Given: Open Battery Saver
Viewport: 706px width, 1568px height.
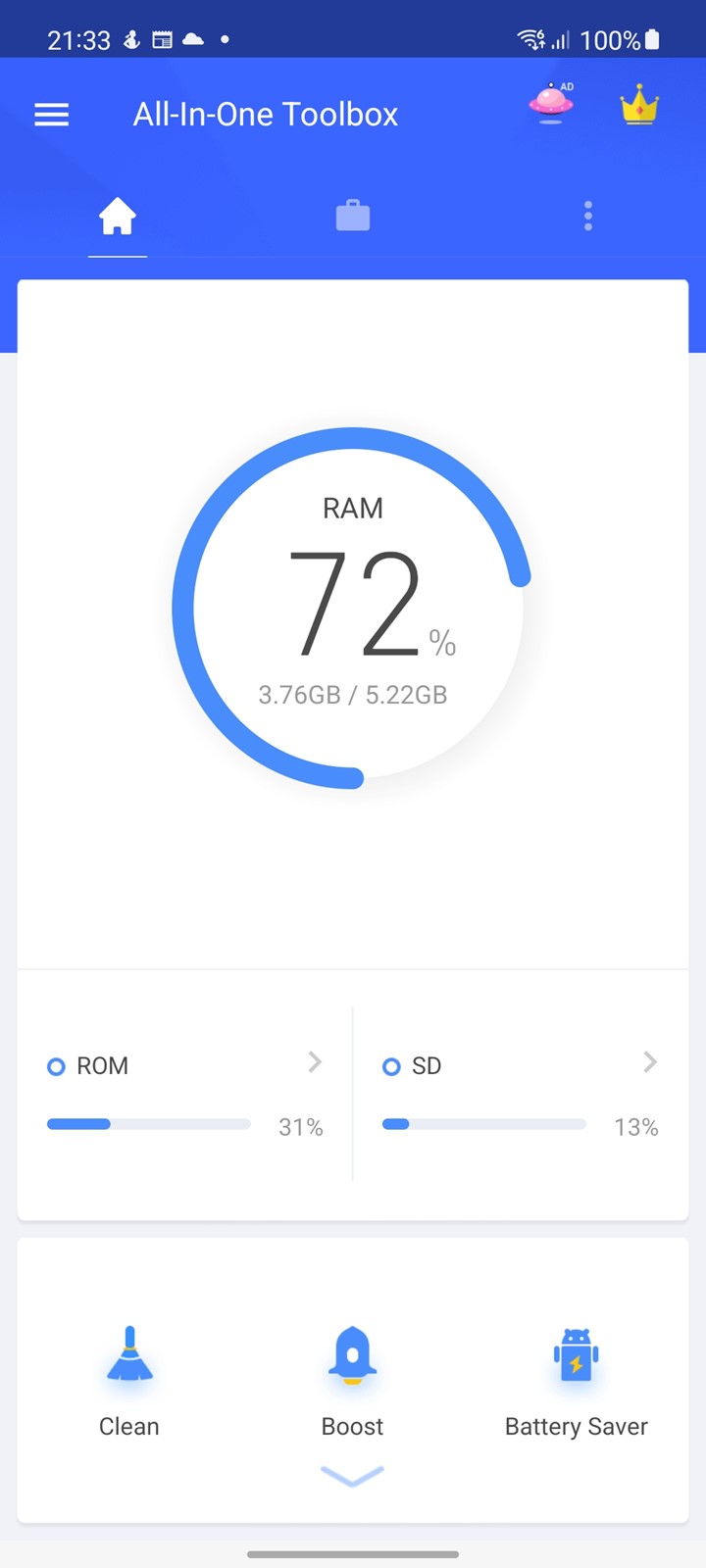Looking at the screenshot, I should point(577,1382).
